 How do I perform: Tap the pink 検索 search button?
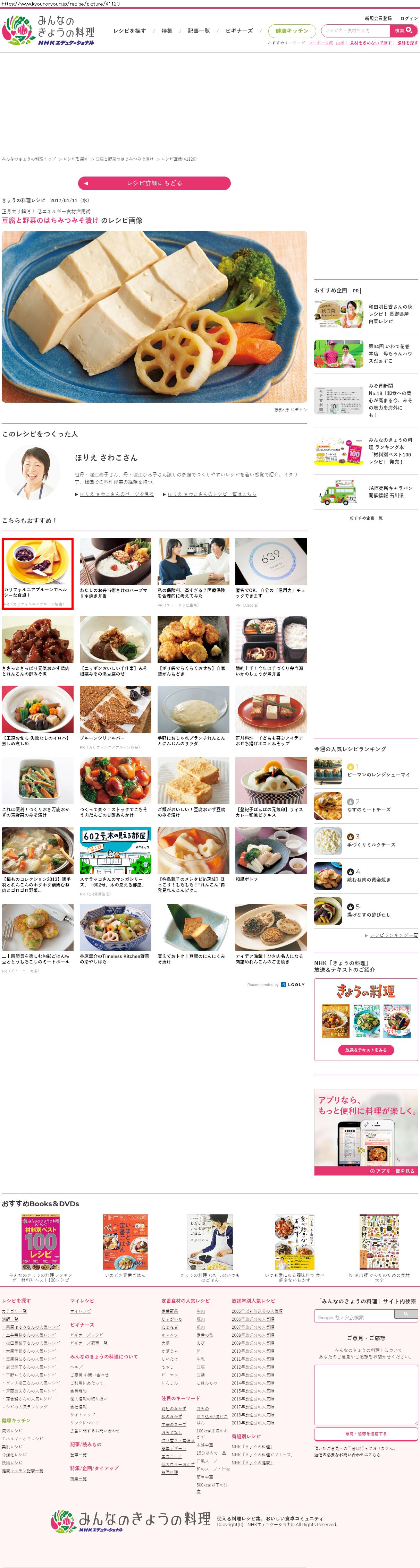[404, 31]
